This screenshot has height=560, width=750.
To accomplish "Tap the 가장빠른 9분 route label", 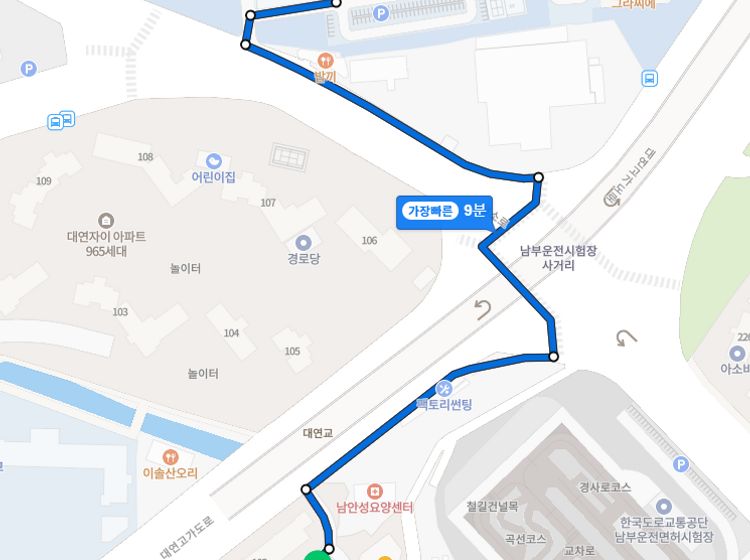I will tap(444, 211).
